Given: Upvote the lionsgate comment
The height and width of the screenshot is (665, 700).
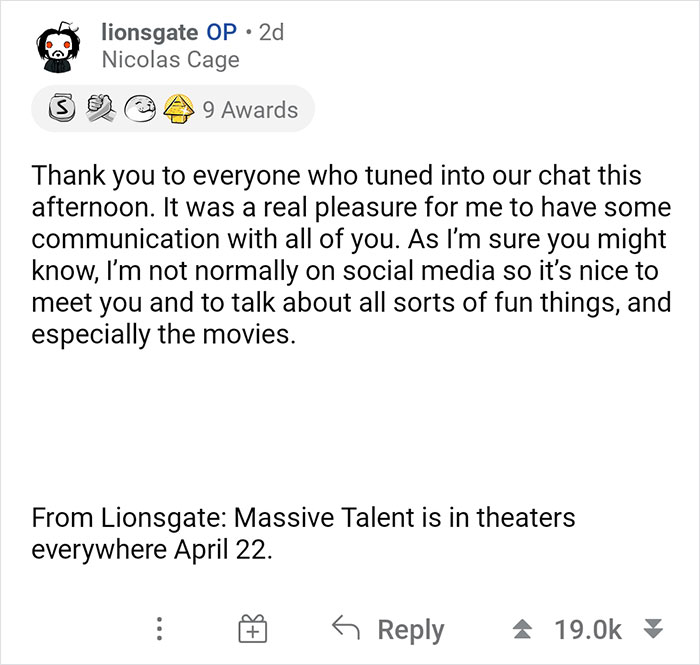Looking at the screenshot, I should point(523,629).
